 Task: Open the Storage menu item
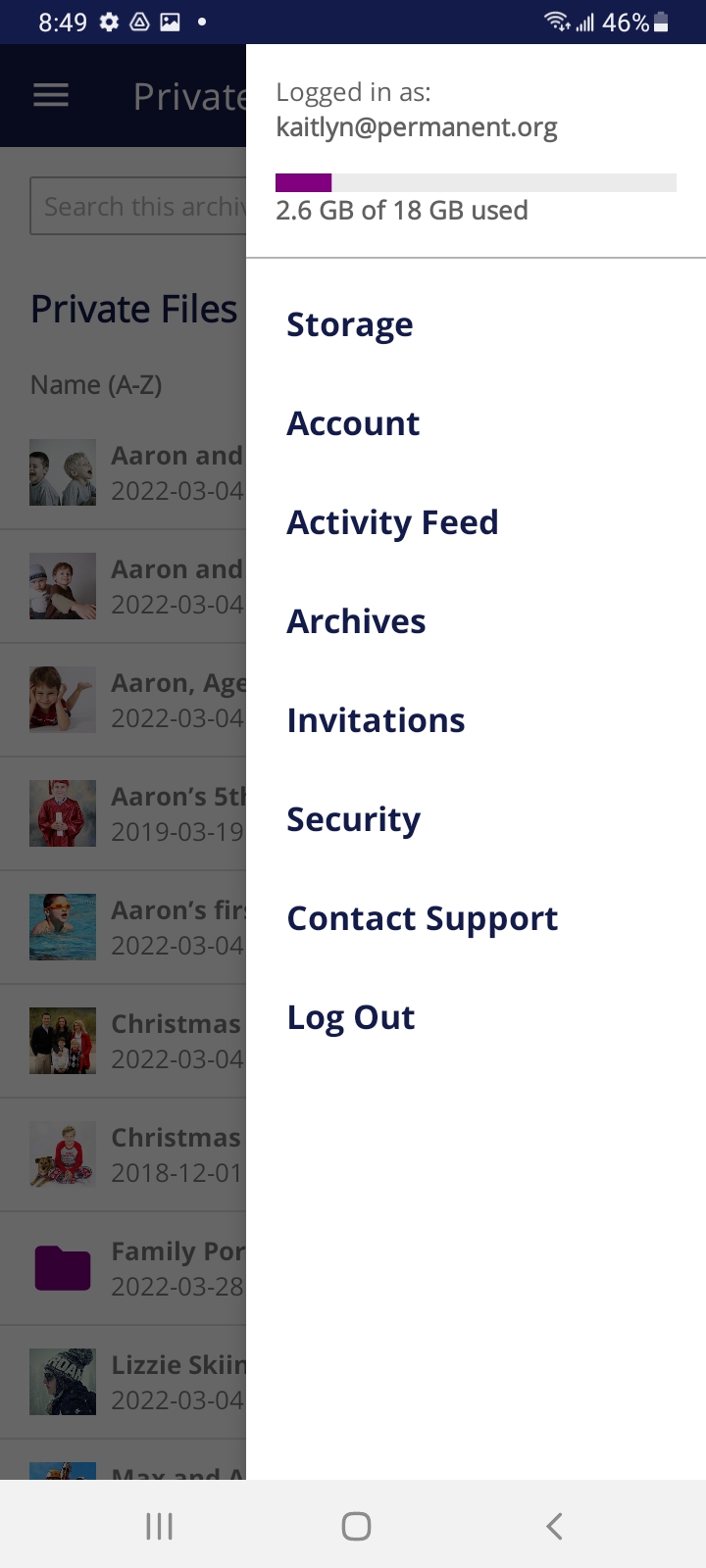coord(349,325)
